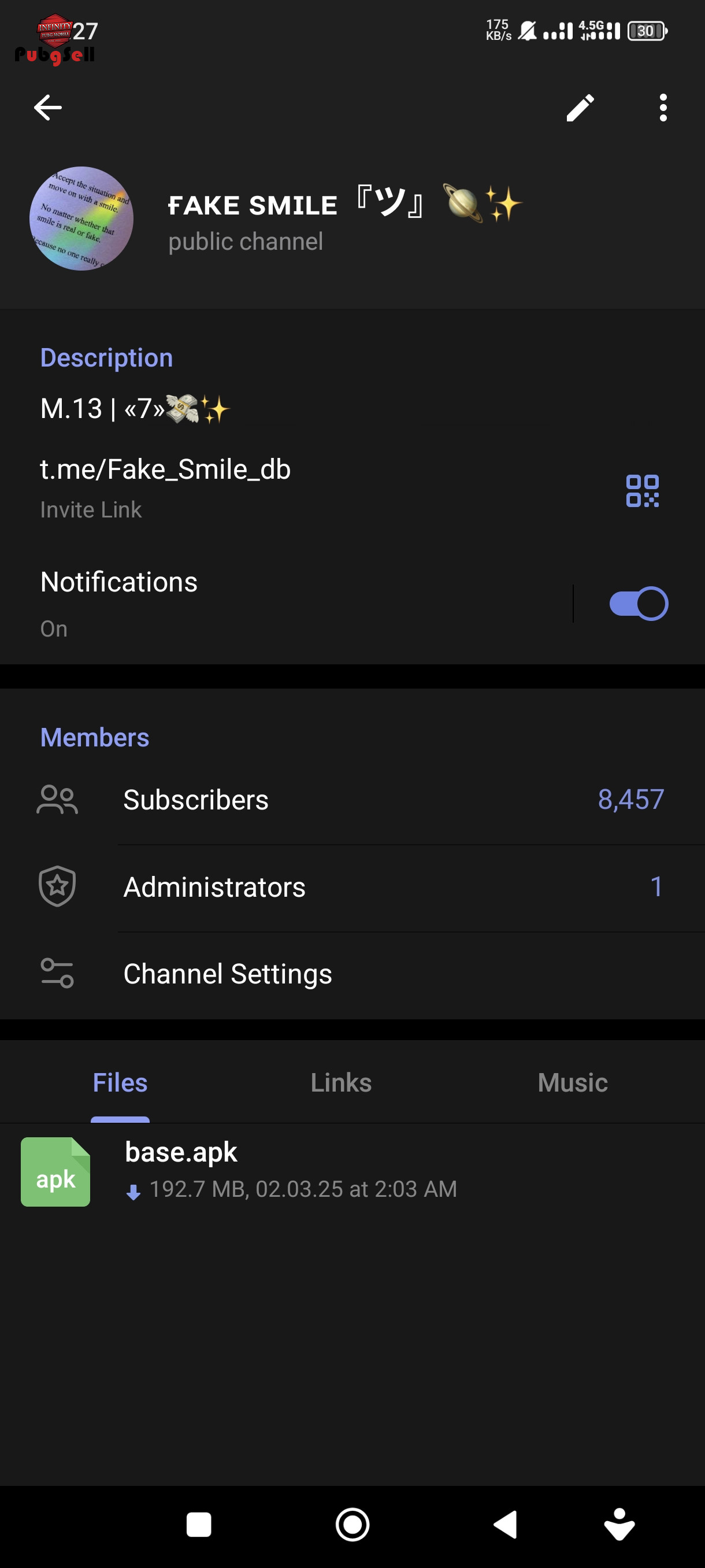The width and height of the screenshot is (705, 1568).
Task: Open the base.apk file
Action: pyautogui.click(x=352, y=1171)
